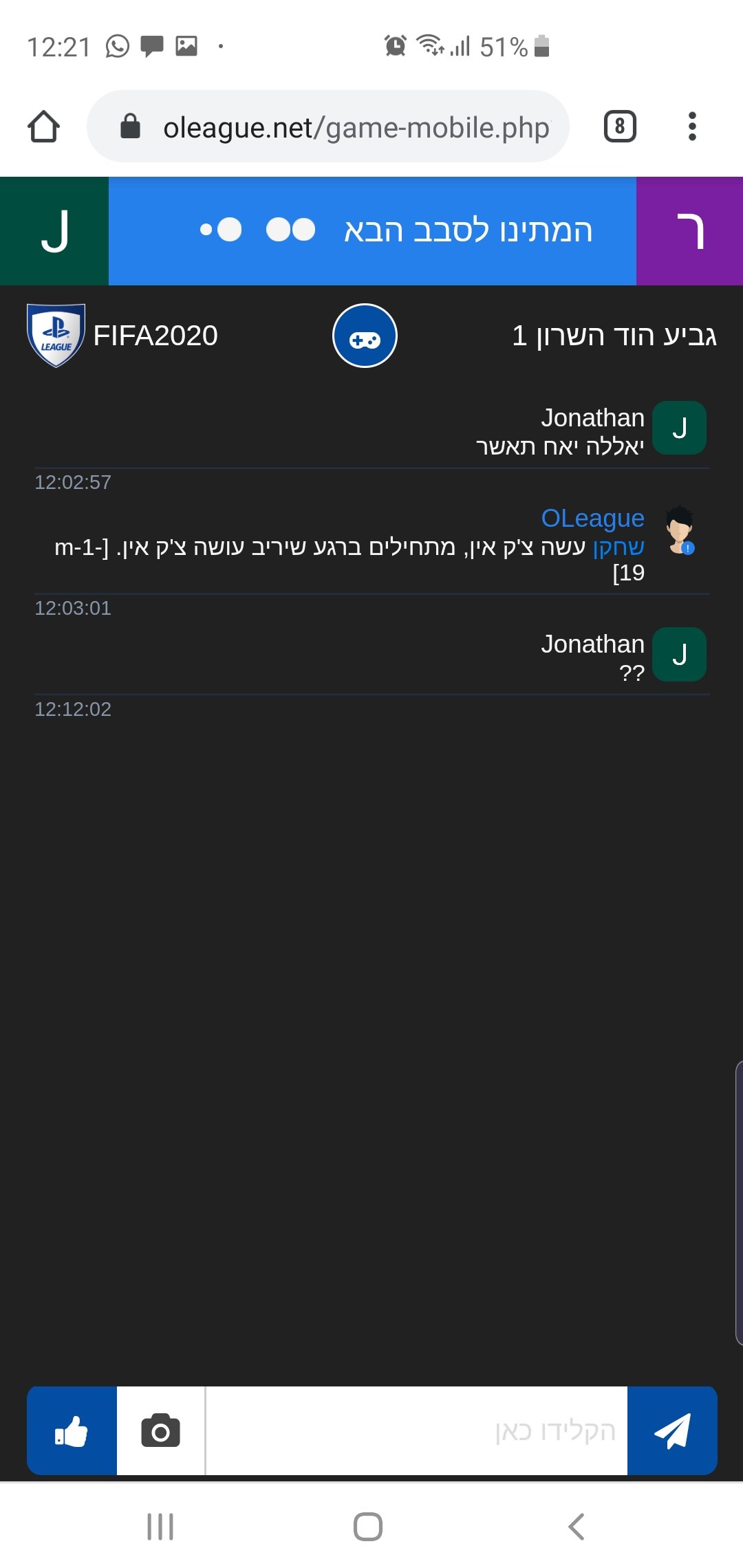This screenshot has width=743, height=1568.
Task: Open the browser overflow menu
Action: [x=692, y=127]
